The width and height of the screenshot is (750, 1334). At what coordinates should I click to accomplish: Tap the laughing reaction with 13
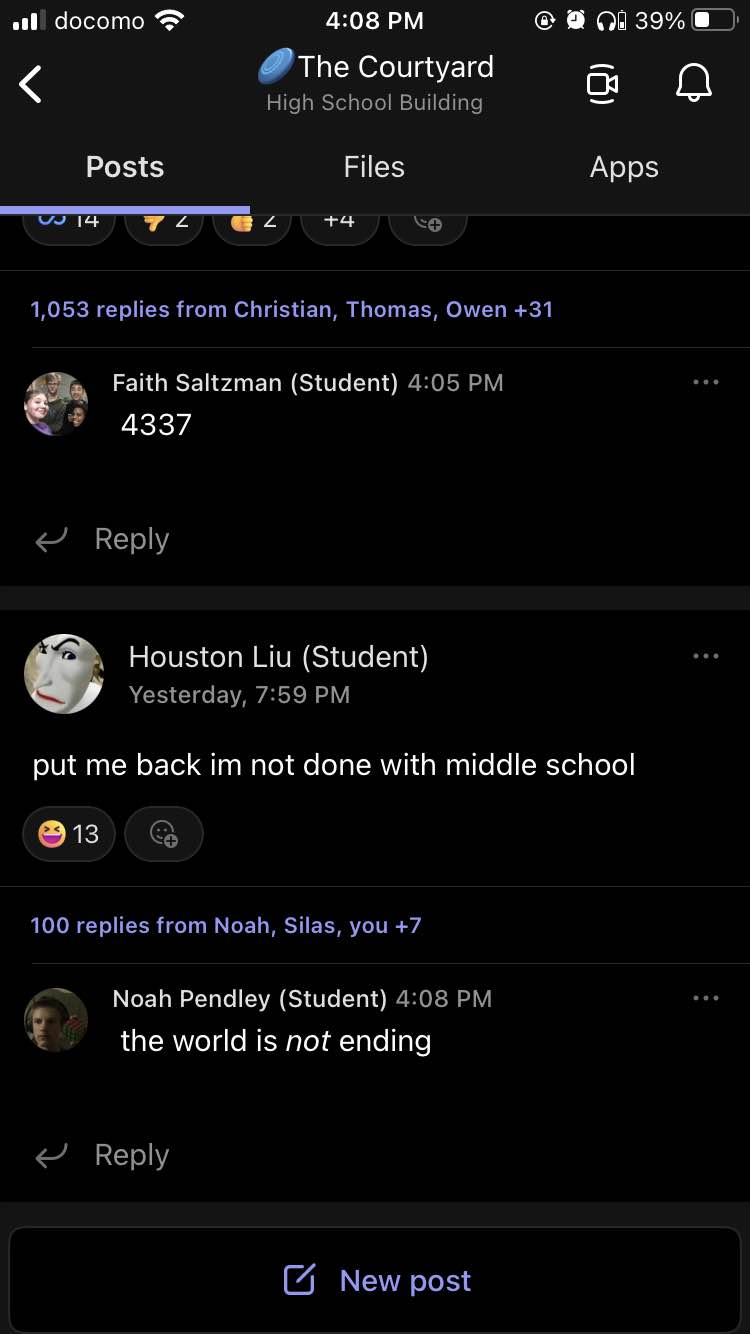pyautogui.click(x=69, y=834)
